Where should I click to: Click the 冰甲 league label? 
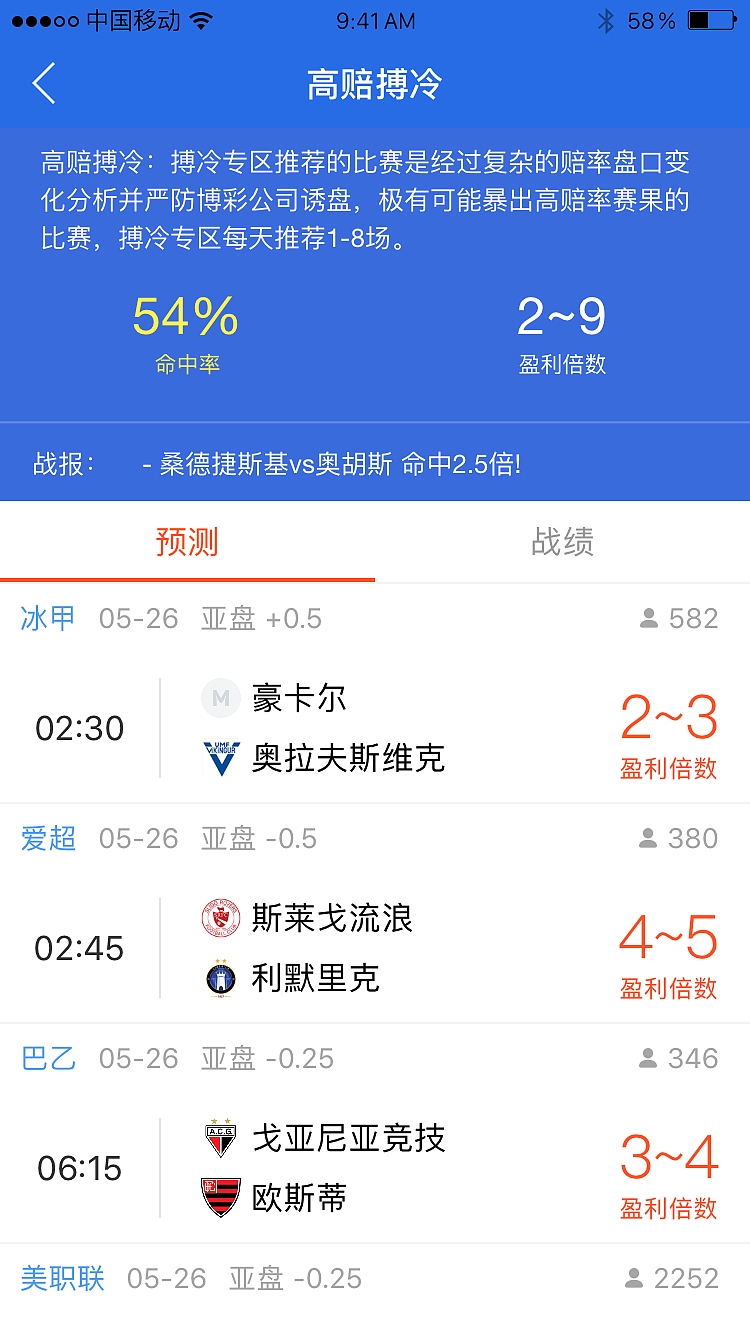47,617
